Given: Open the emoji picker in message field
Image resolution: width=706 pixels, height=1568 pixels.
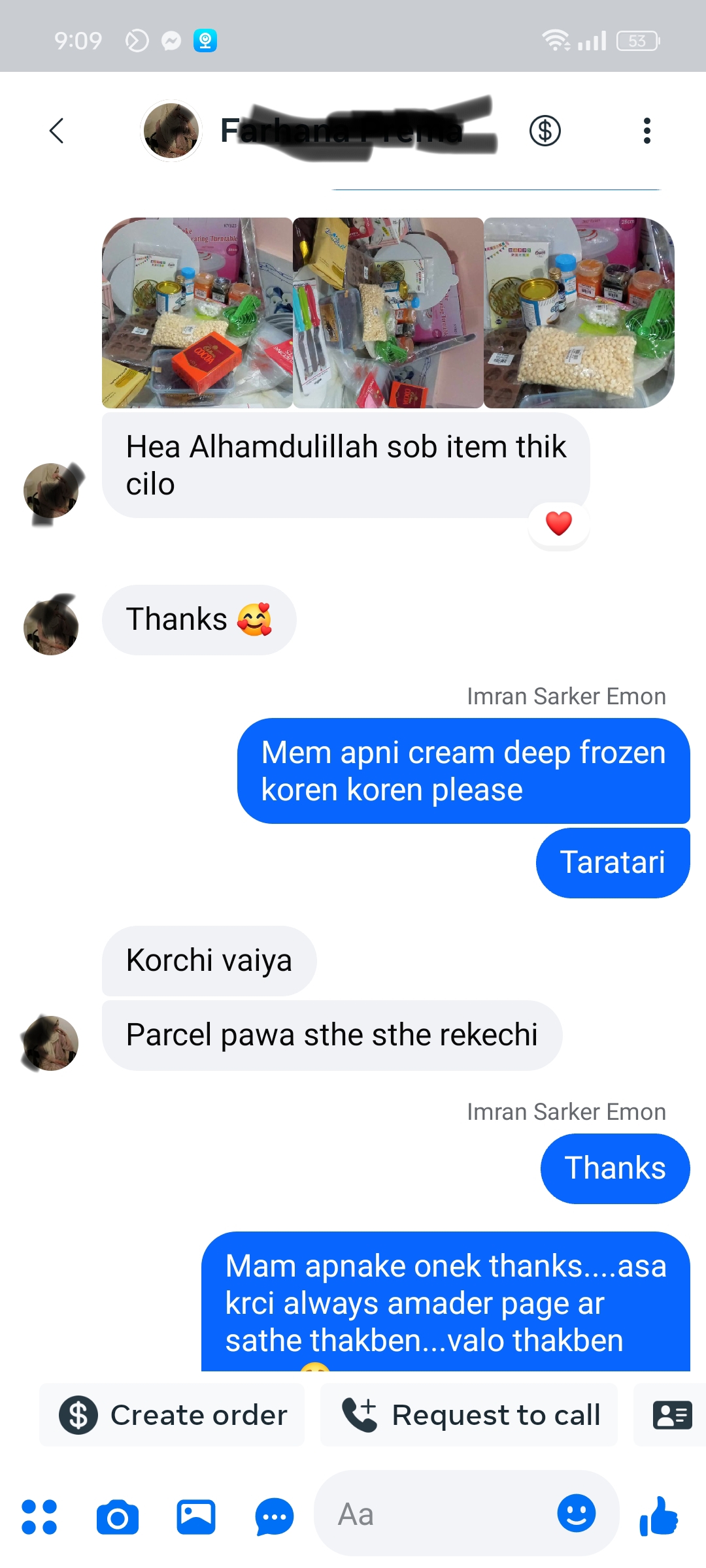Looking at the screenshot, I should pyautogui.click(x=576, y=1514).
